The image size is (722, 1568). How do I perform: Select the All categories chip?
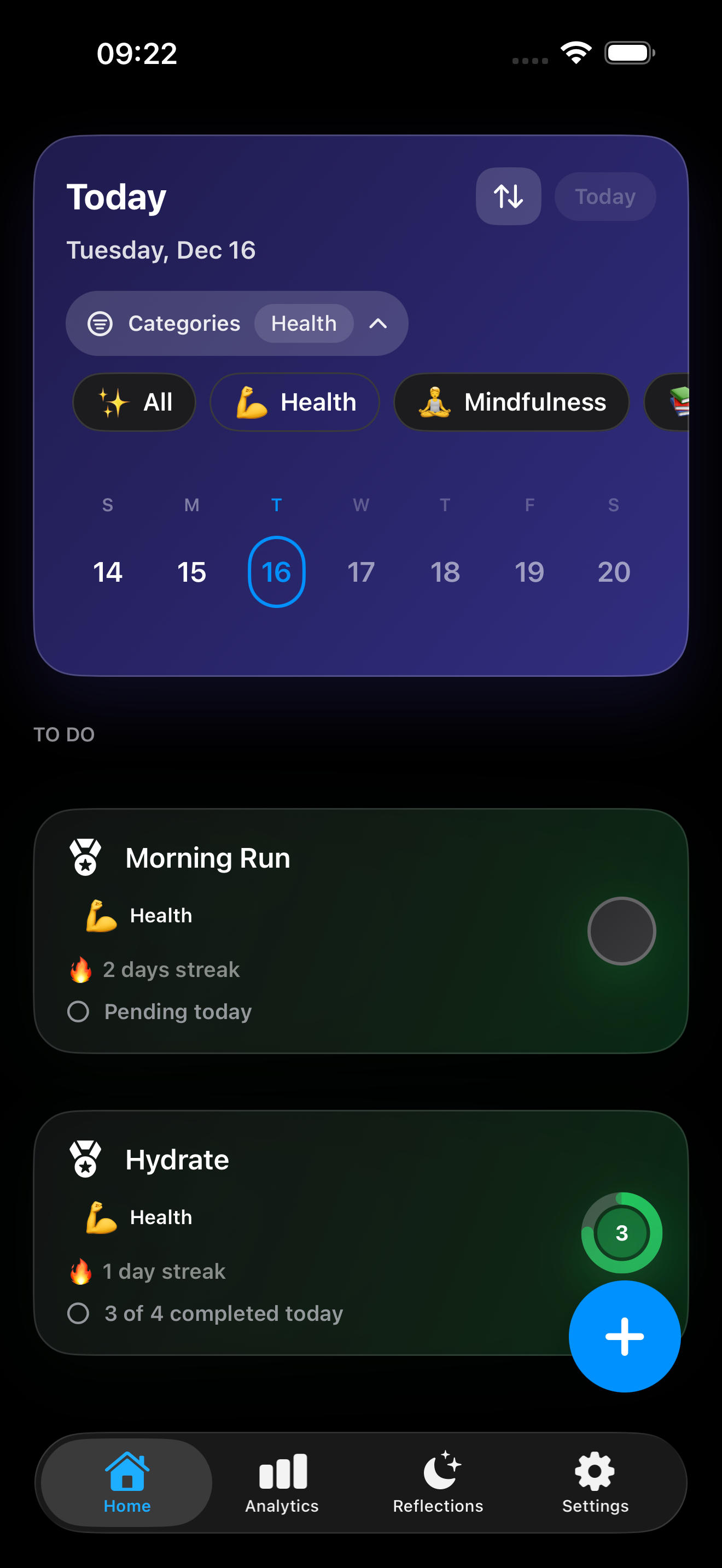click(134, 402)
